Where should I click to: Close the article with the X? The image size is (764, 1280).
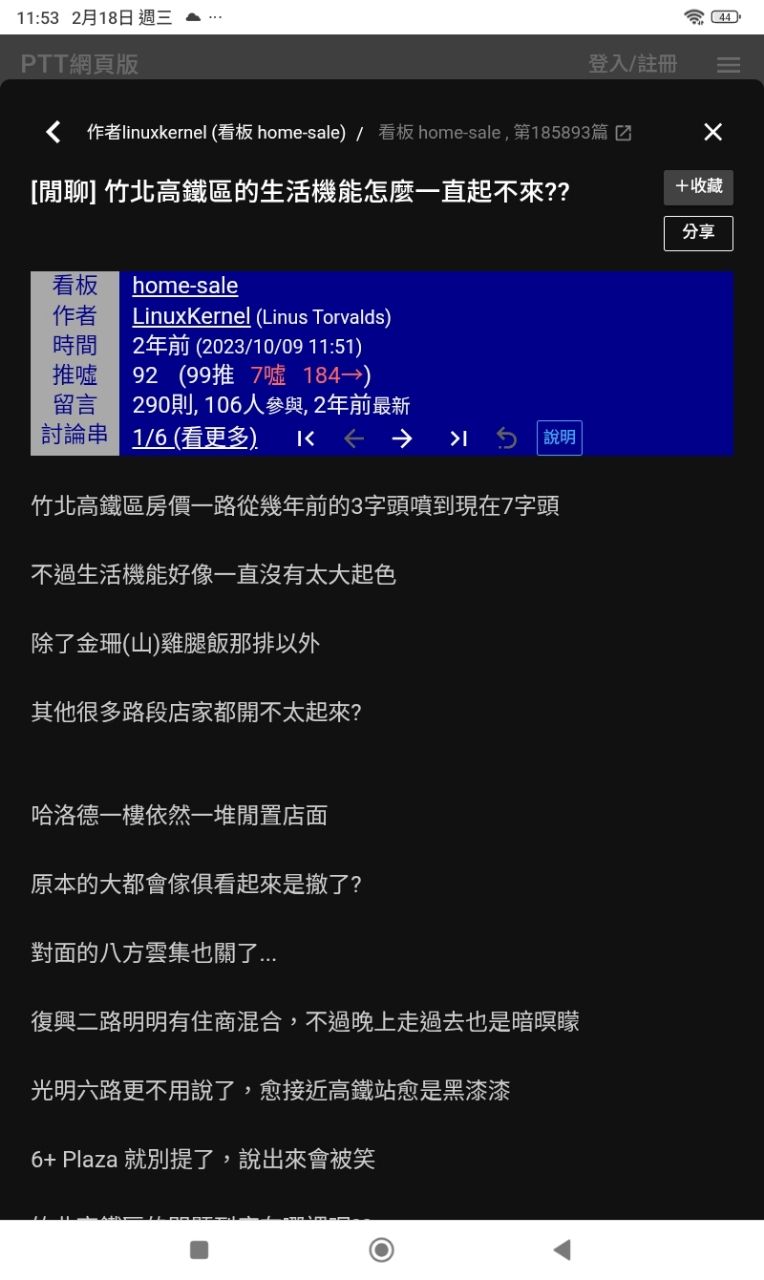pos(712,132)
